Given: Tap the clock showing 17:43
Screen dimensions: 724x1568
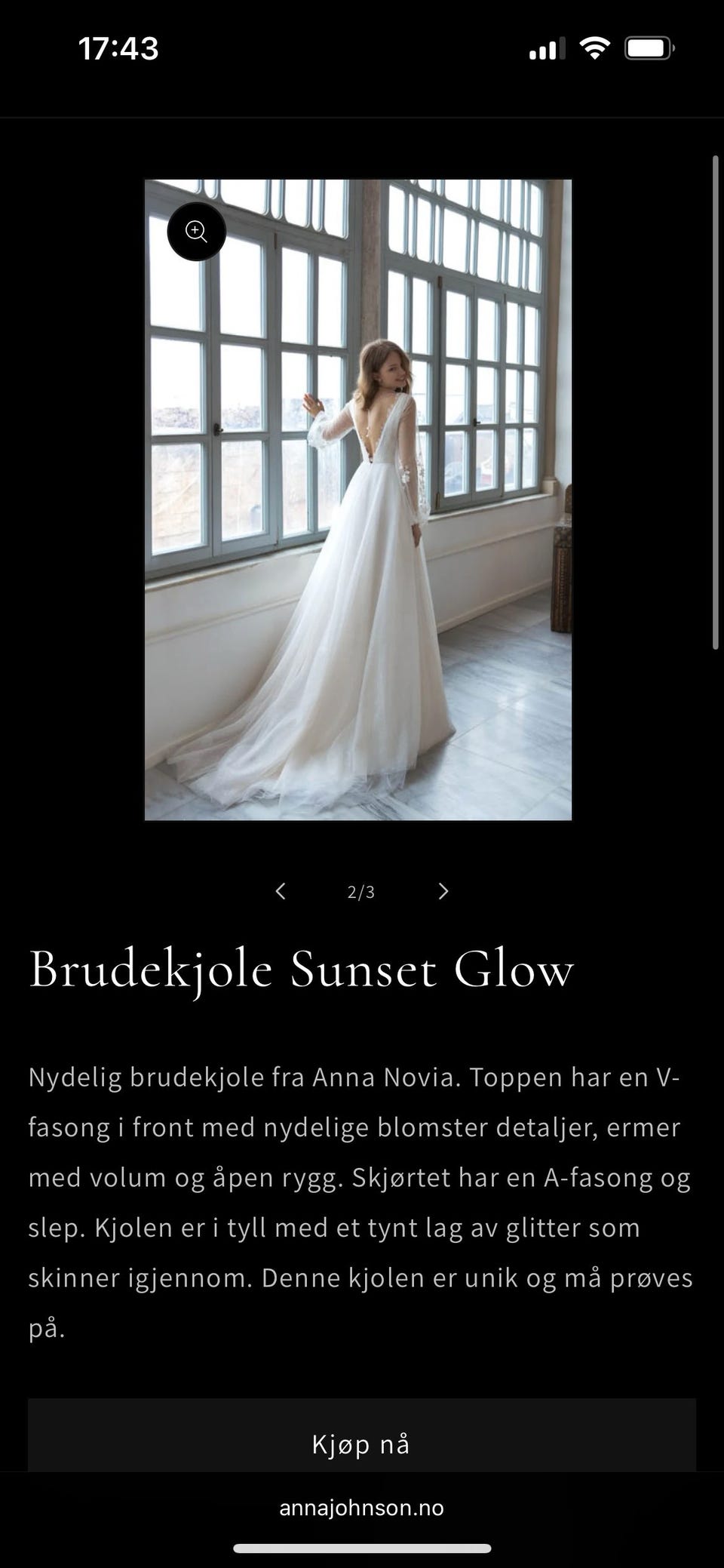Looking at the screenshot, I should (x=118, y=48).
